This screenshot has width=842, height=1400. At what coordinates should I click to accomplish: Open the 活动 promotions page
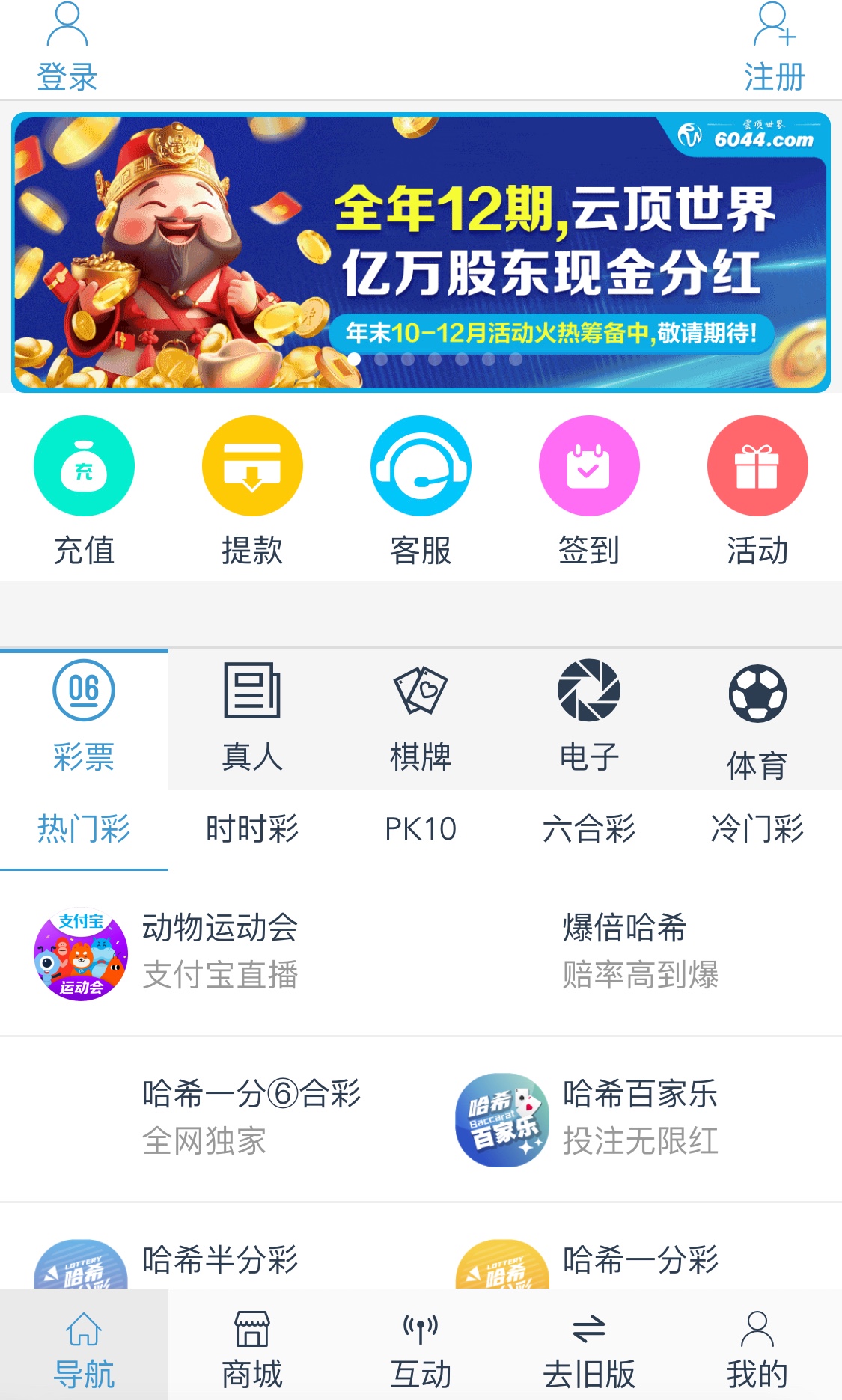(x=757, y=492)
